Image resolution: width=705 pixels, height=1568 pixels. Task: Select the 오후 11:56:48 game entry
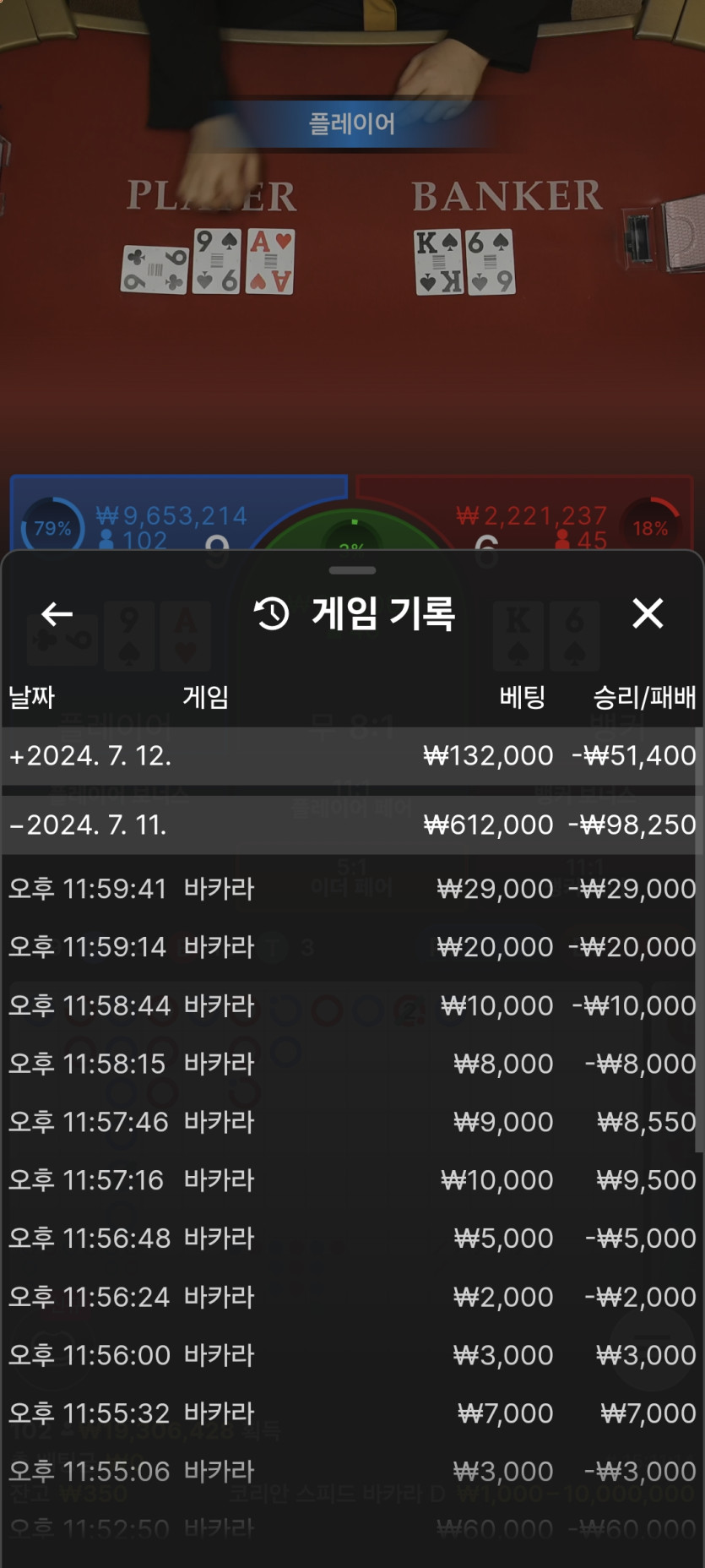pos(351,1239)
